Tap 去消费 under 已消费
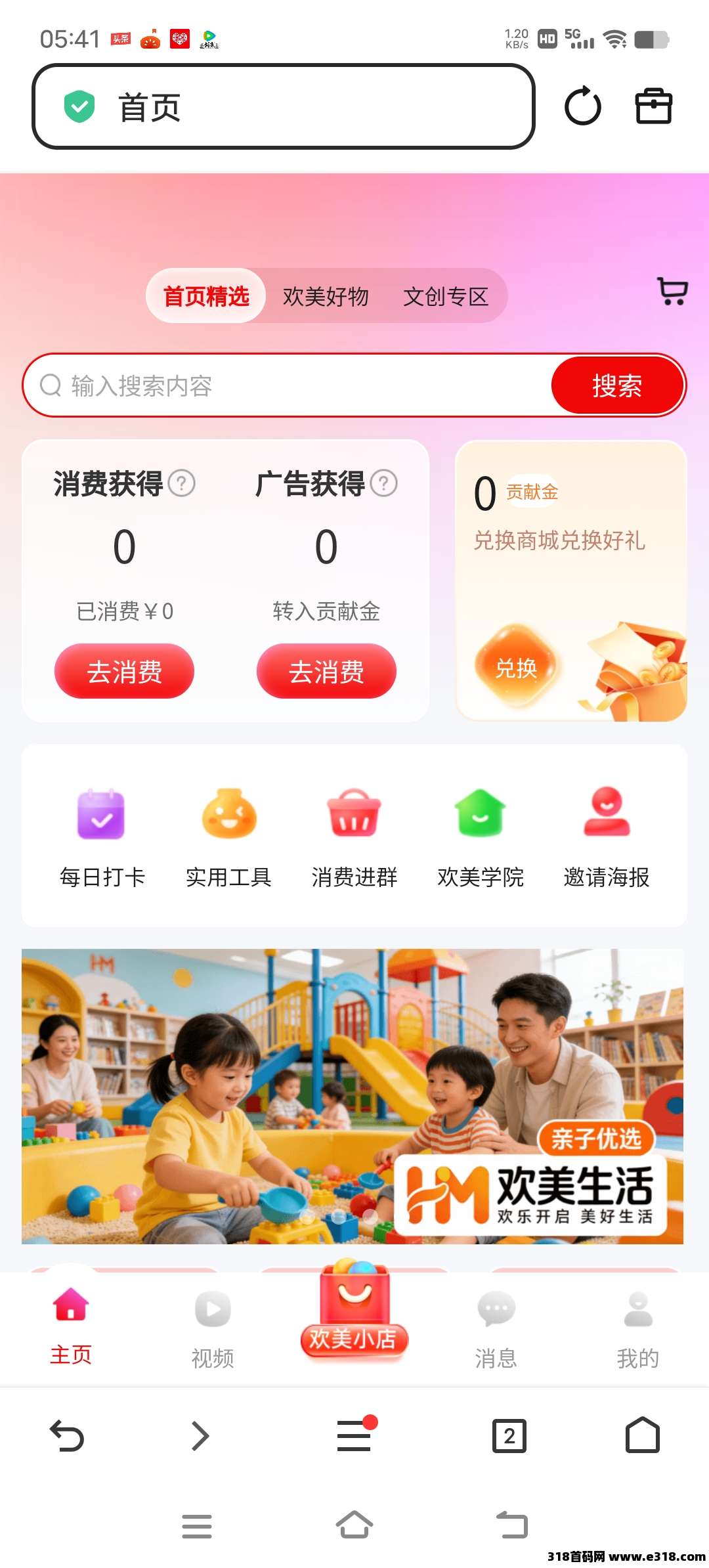 [x=124, y=672]
